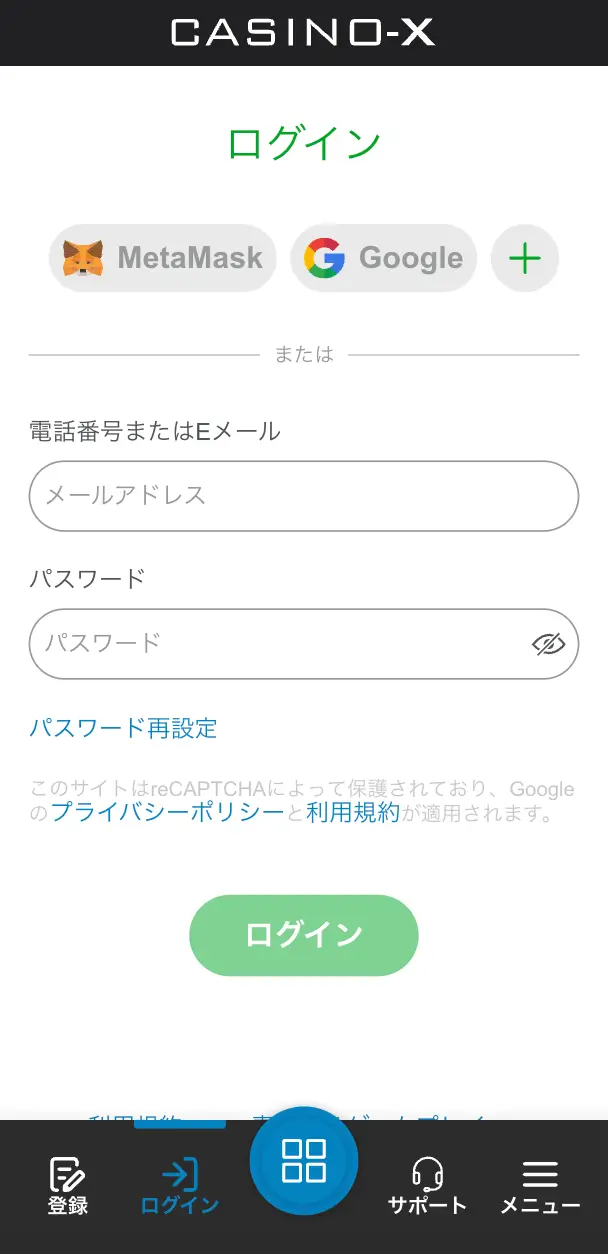Open the サポート tab

(x=427, y=1186)
